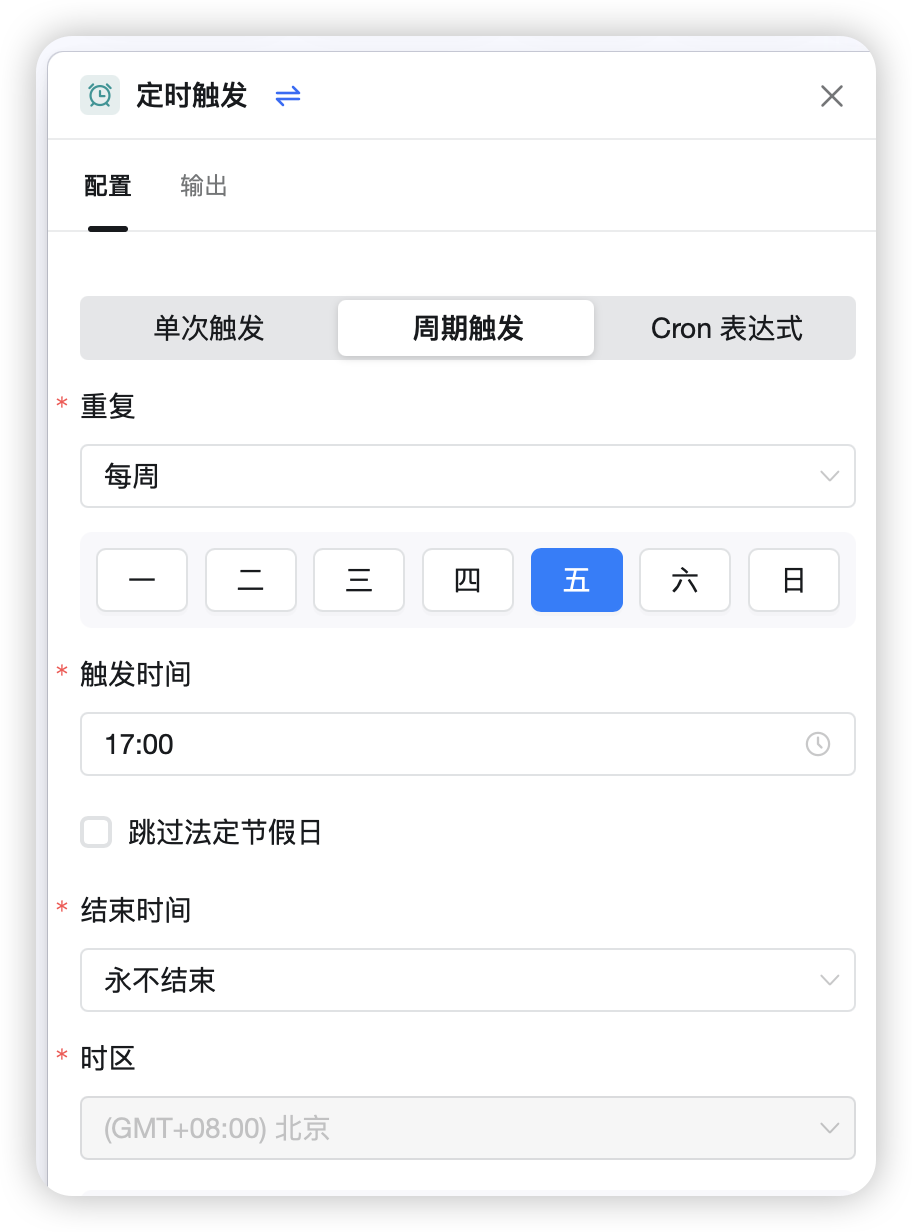The image size is (912, 1232).
Task: Close the 定时触发 panel
Action: tap(831, 96)
